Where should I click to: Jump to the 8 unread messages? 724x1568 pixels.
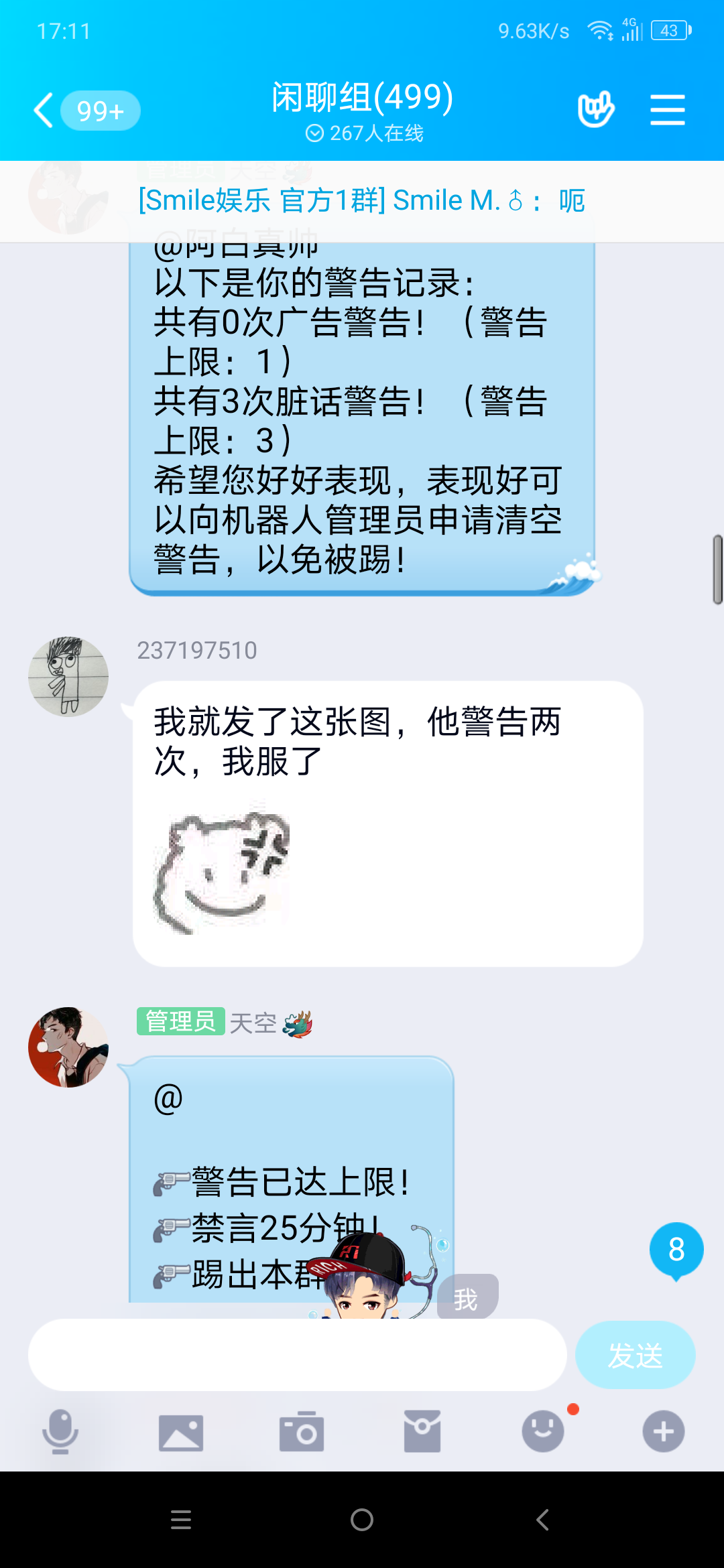[676, 1250]
